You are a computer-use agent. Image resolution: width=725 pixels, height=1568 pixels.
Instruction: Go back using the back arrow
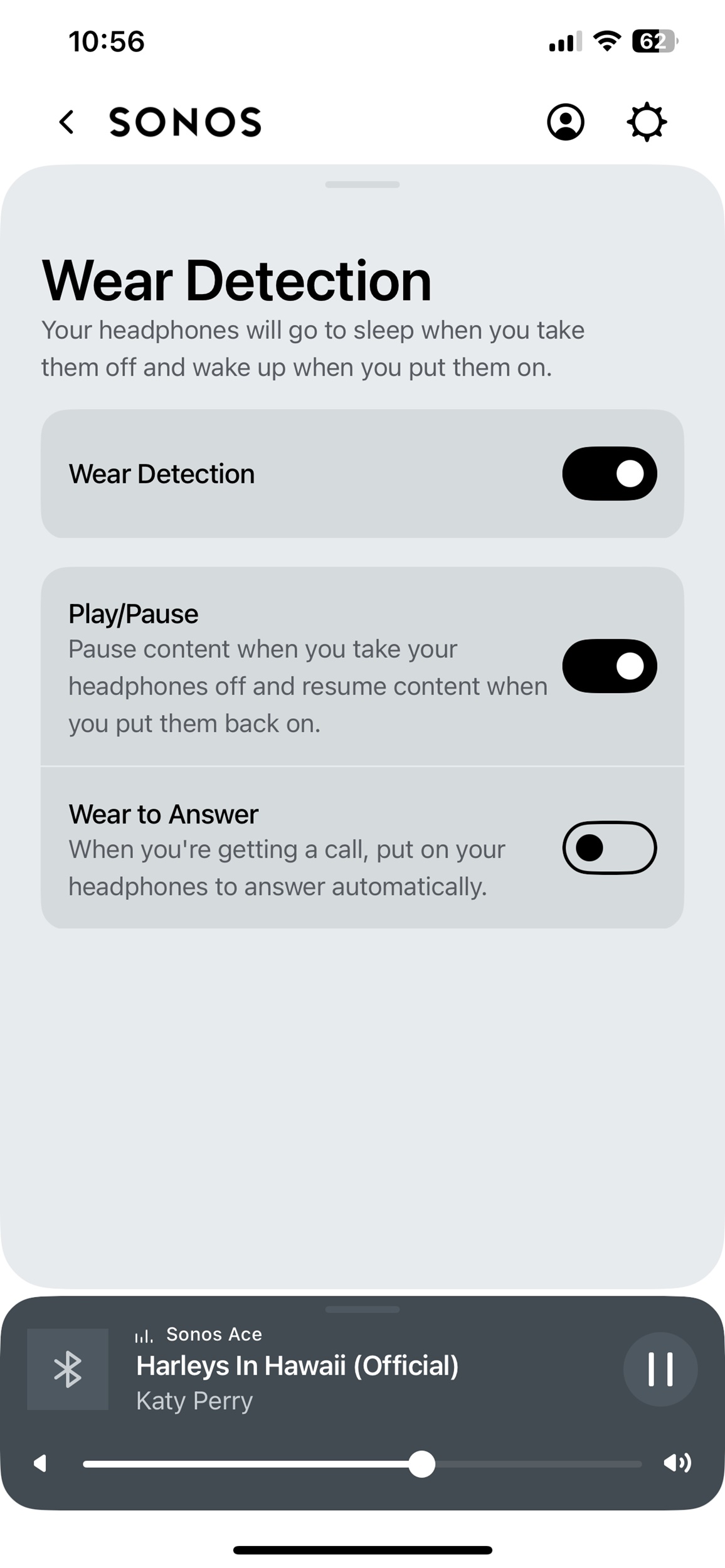[x=66, y=122]
